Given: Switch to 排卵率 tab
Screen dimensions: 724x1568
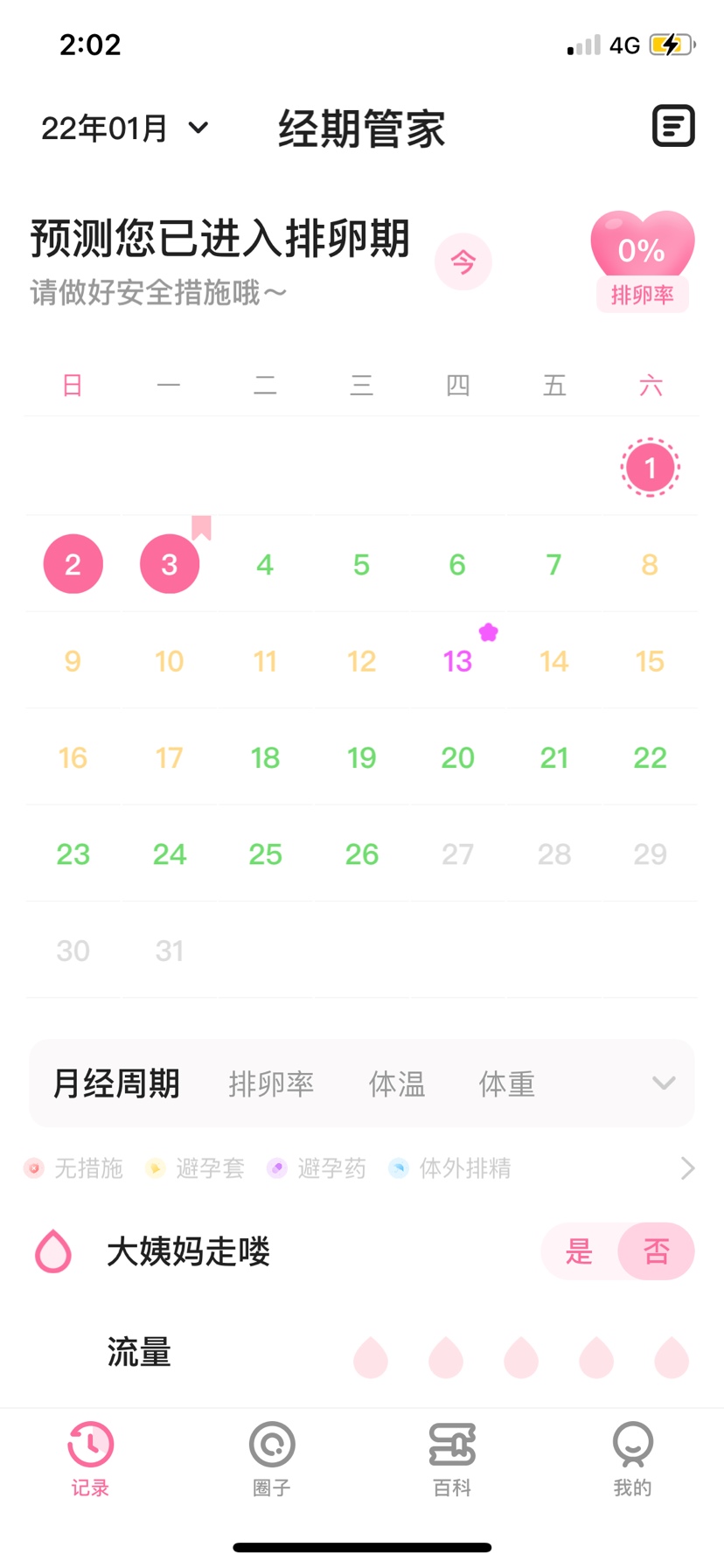Looking at the screenshot, I should (271, 1084).
